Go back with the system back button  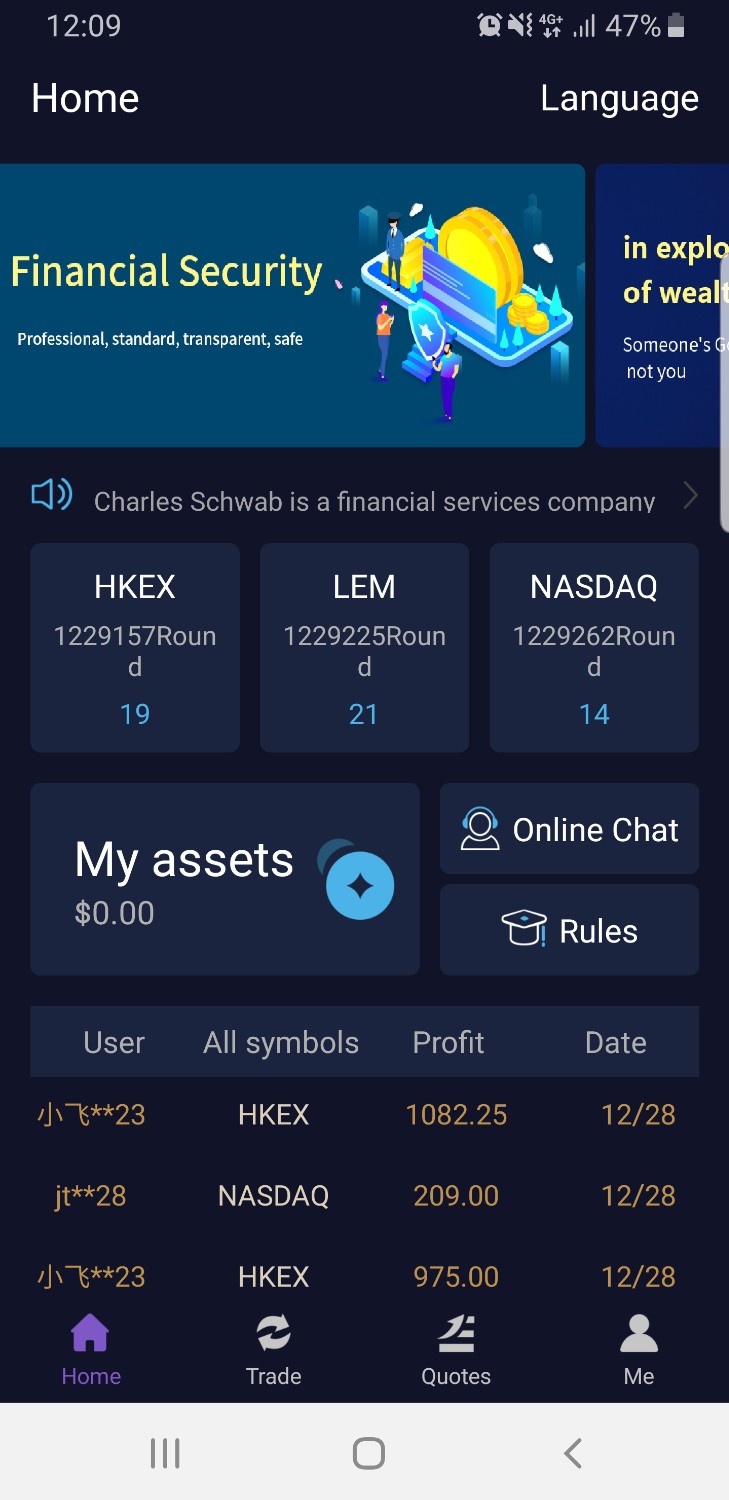point(572,1453)
